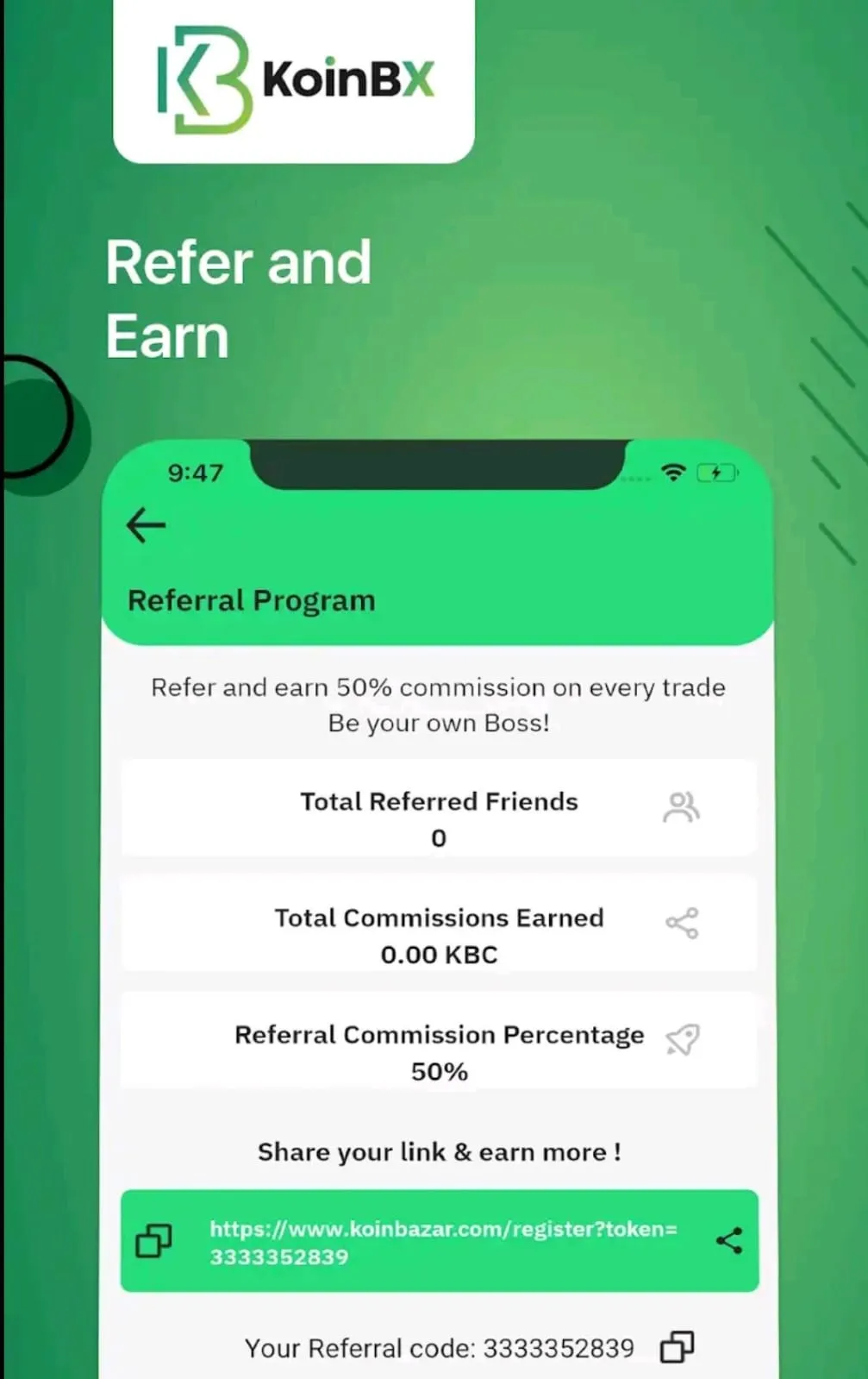Tap the share icon on the referral link bar
Image resolution: width=868 pixels, height=1379 pixels.
[x=729, y=1241]
